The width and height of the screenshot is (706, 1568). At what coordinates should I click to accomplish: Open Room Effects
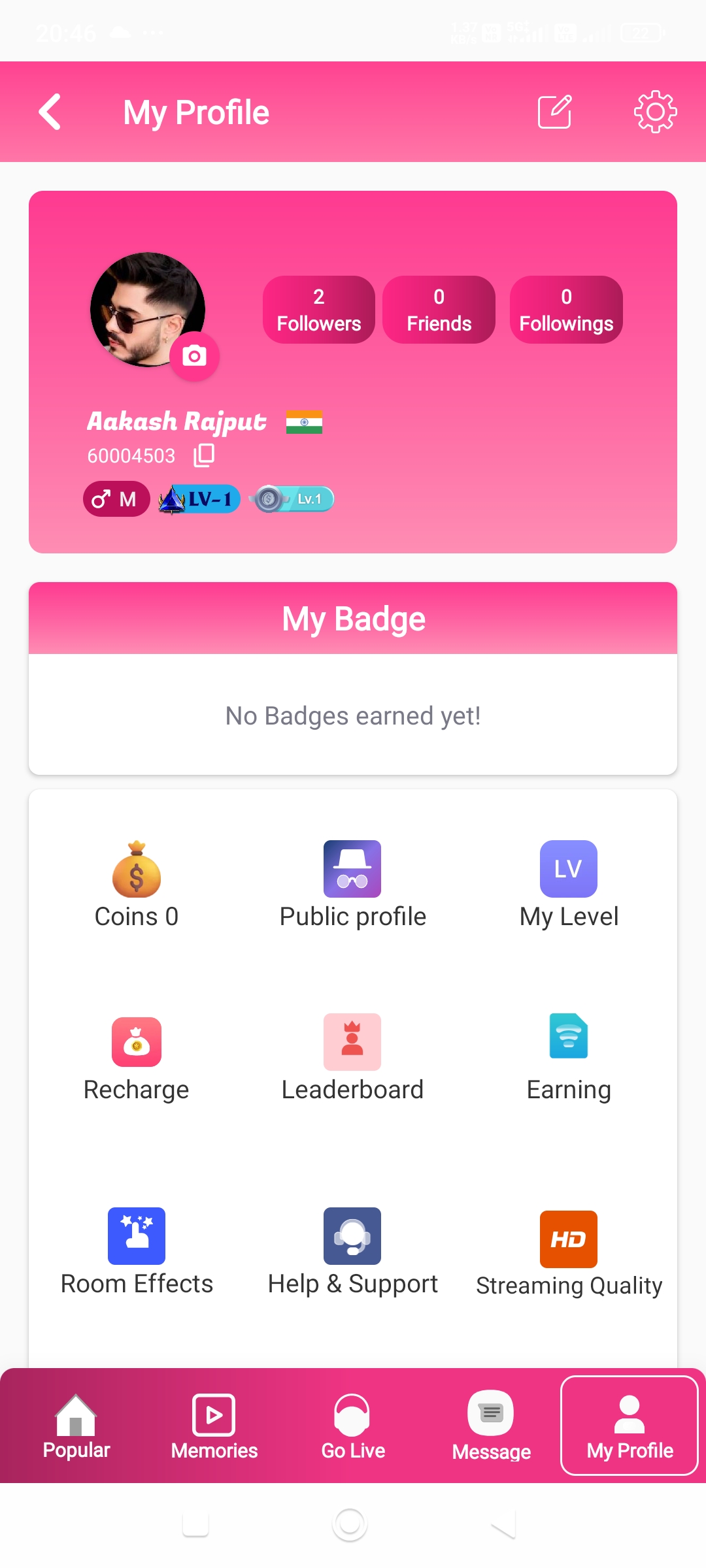click(x=137, y=1251)
